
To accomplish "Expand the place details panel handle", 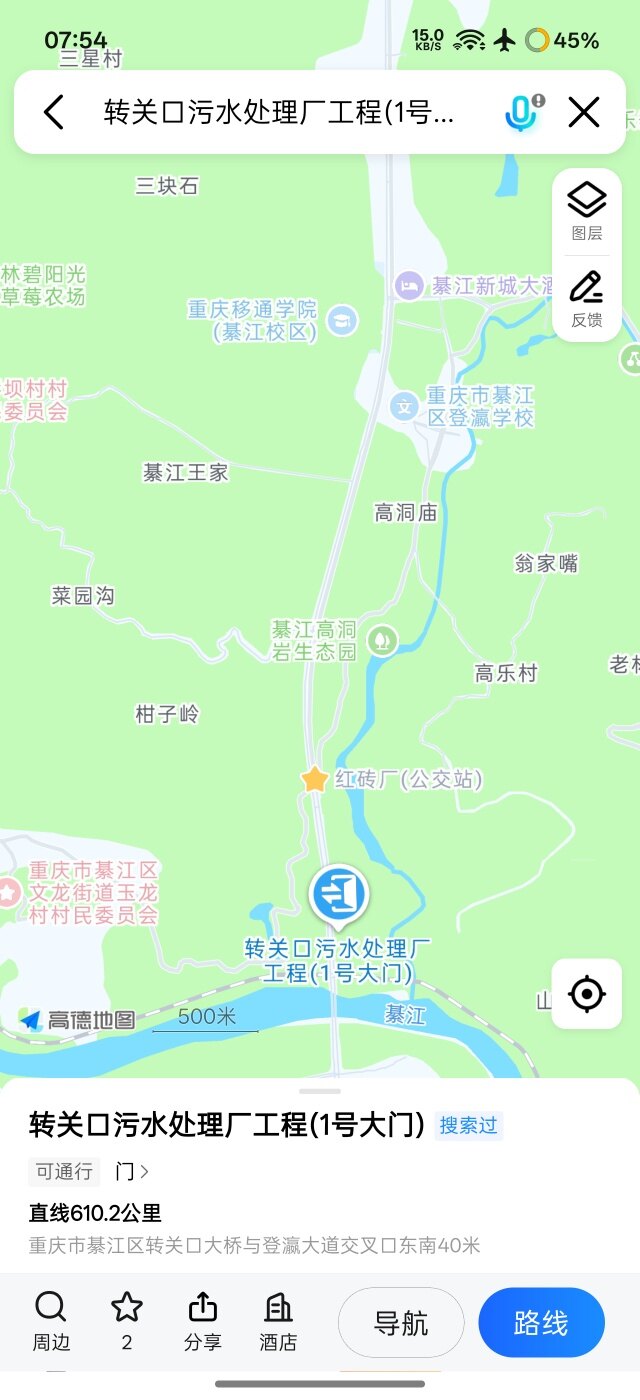I will click(x=320, y=1091).
